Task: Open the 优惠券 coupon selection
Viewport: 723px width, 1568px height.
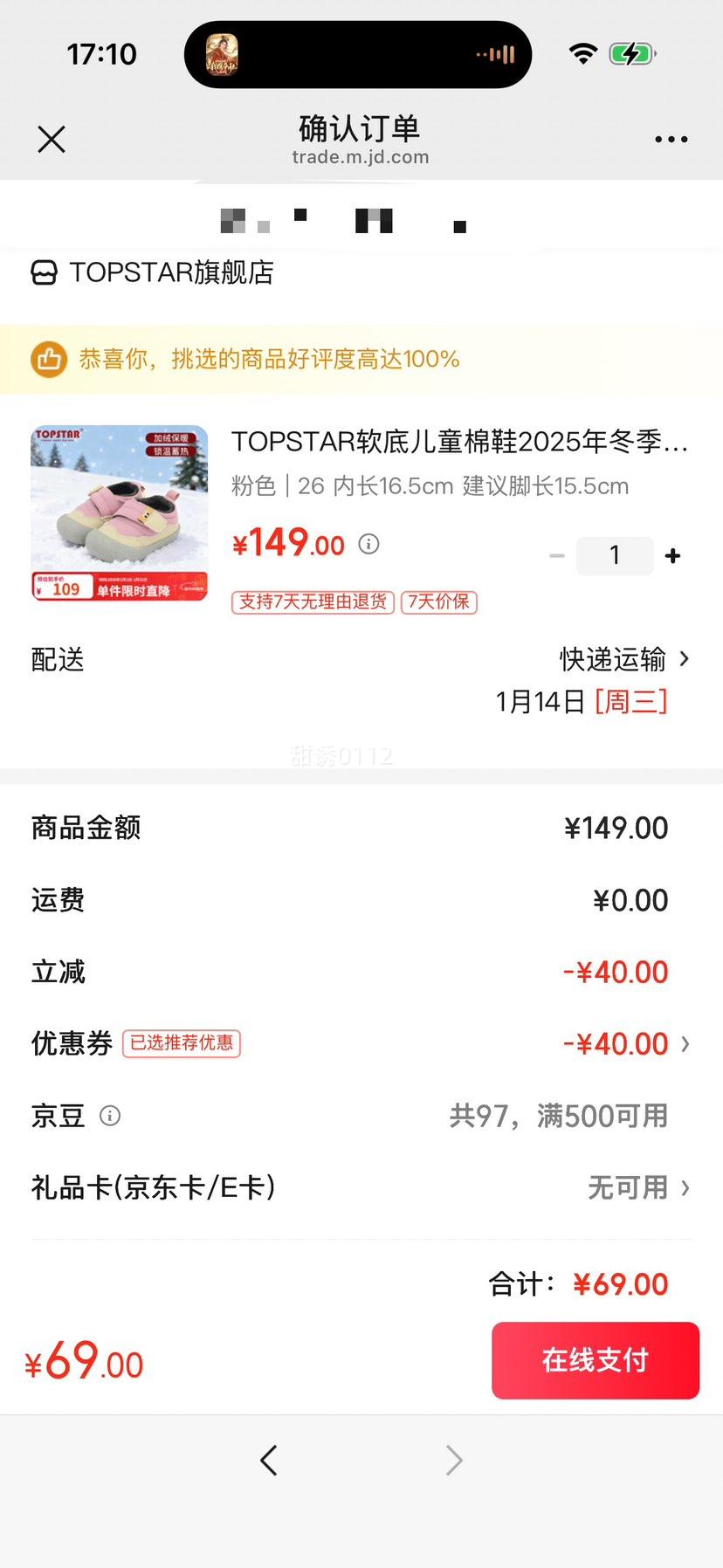Action: [x=616, y=1043]
